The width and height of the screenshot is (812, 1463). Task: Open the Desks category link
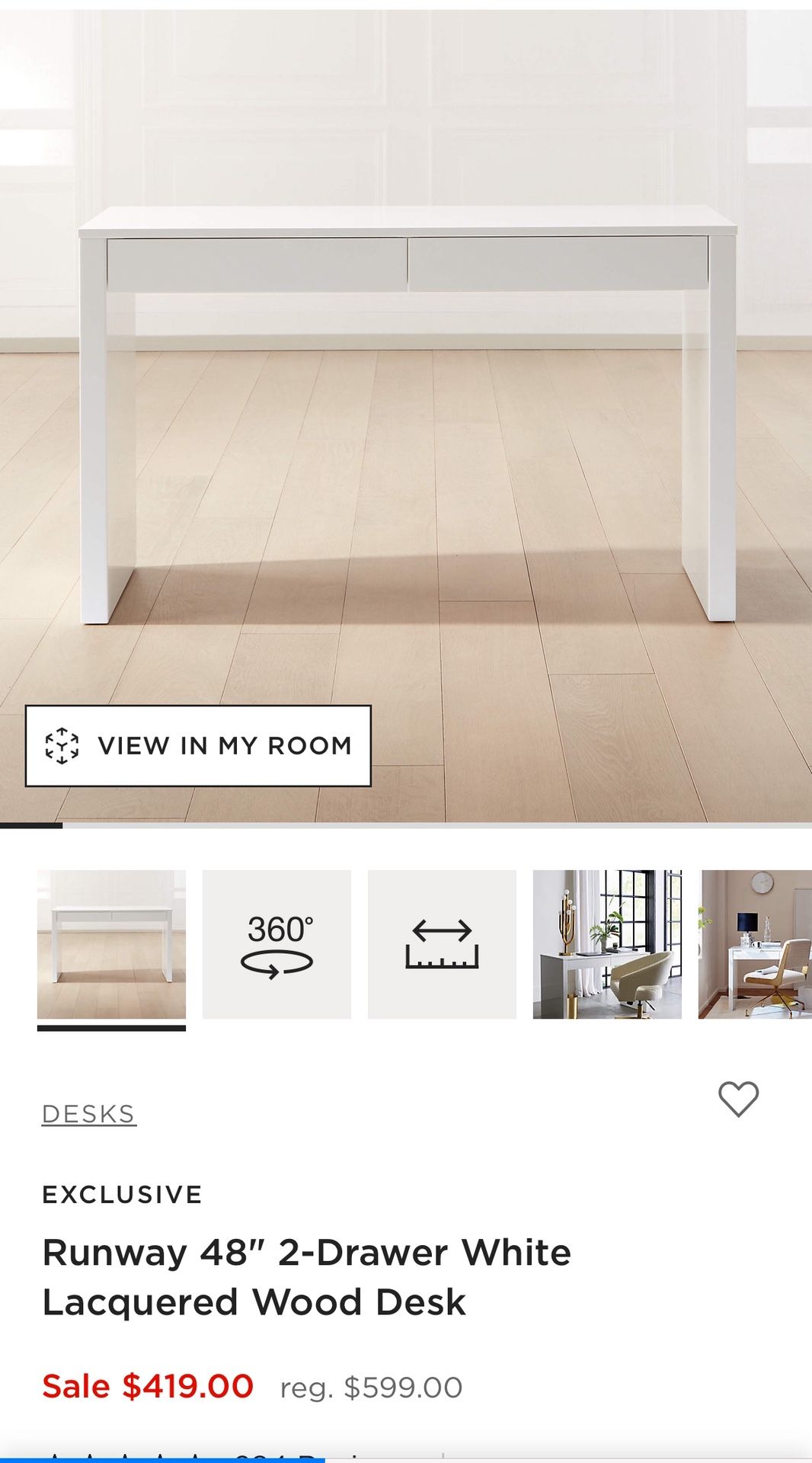click(x=88, y=1114)
